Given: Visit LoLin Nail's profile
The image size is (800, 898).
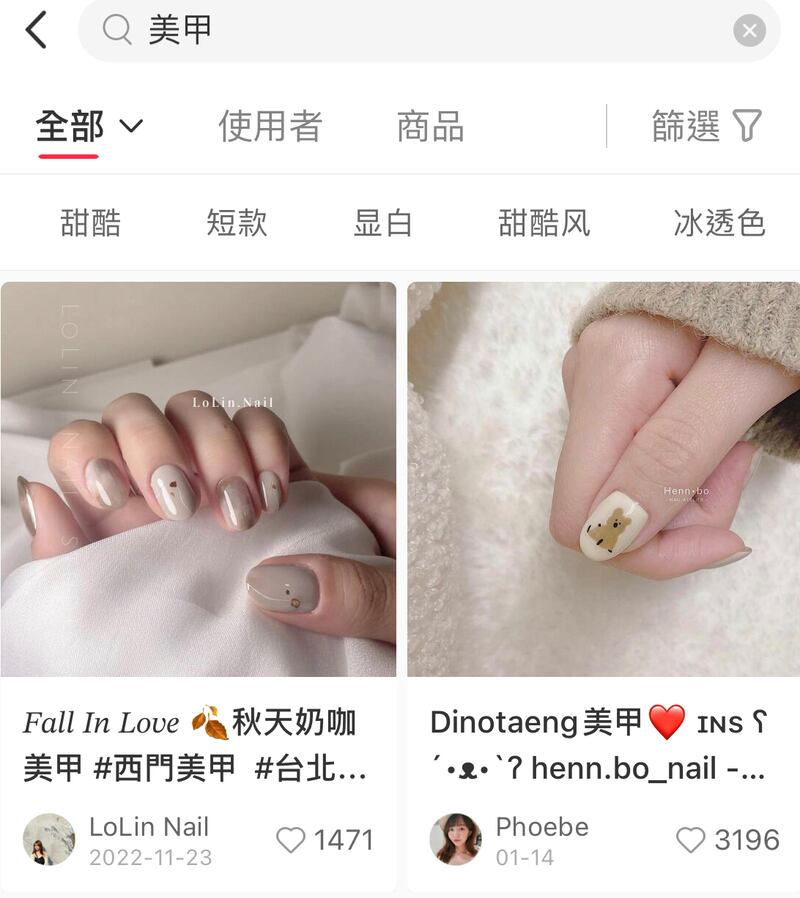Looking at the screenshot, I should point(49,839).
